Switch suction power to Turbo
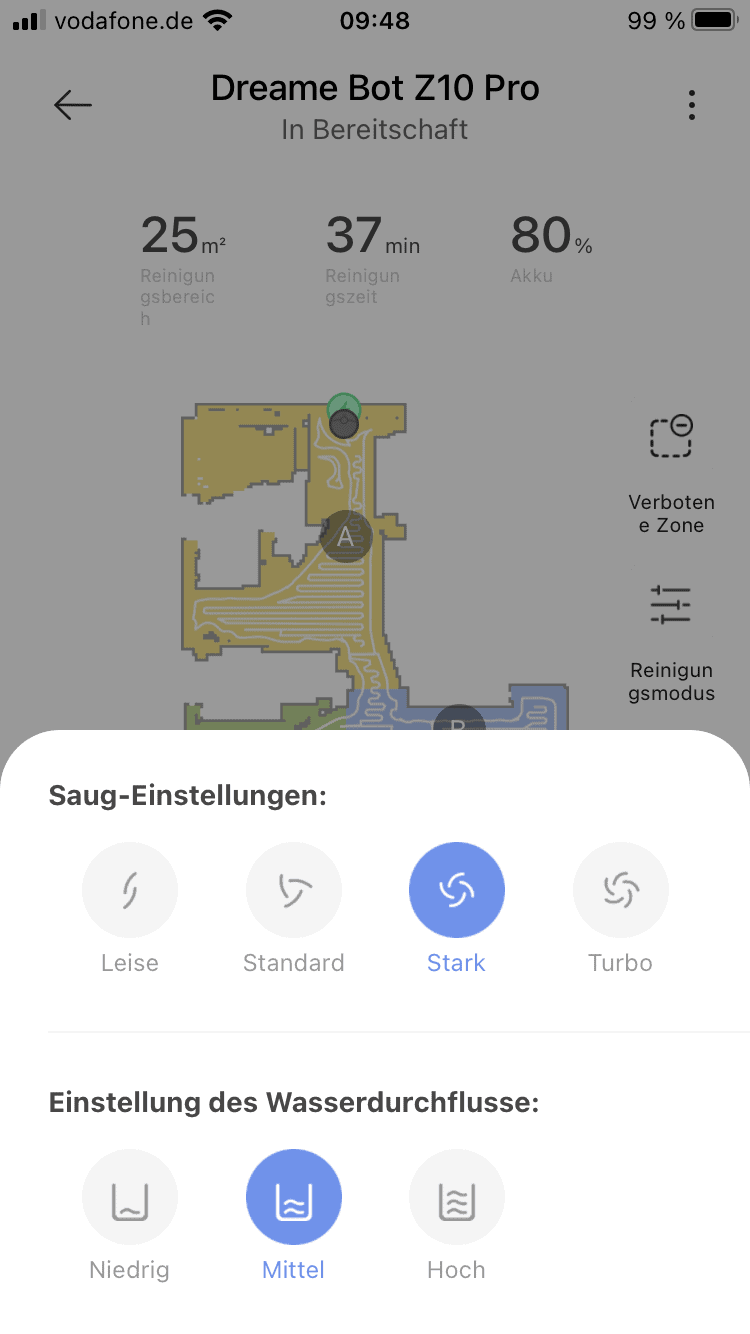Viewport: 750px width, 1334px height. (620, 890)
